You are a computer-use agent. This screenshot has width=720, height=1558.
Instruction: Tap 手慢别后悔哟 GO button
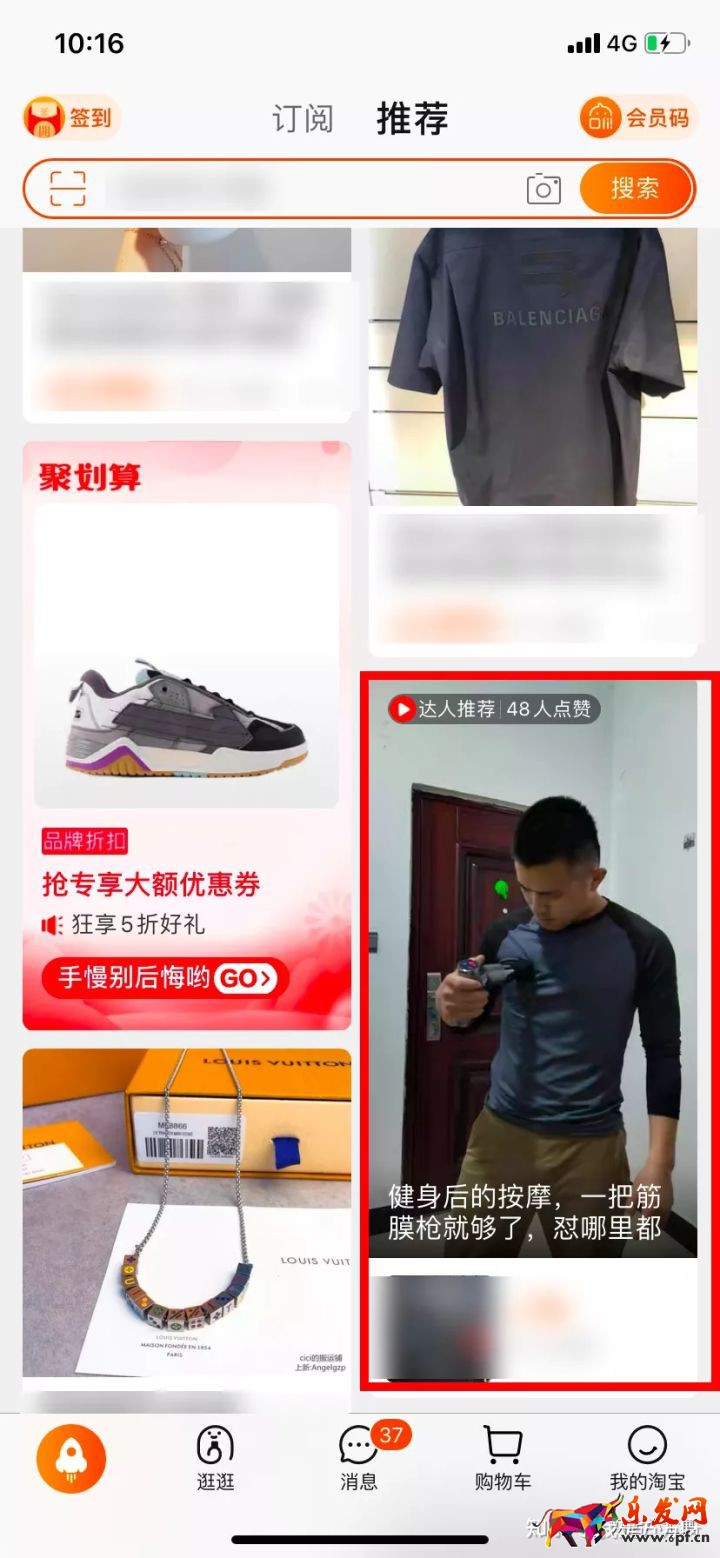coord(165,977)
